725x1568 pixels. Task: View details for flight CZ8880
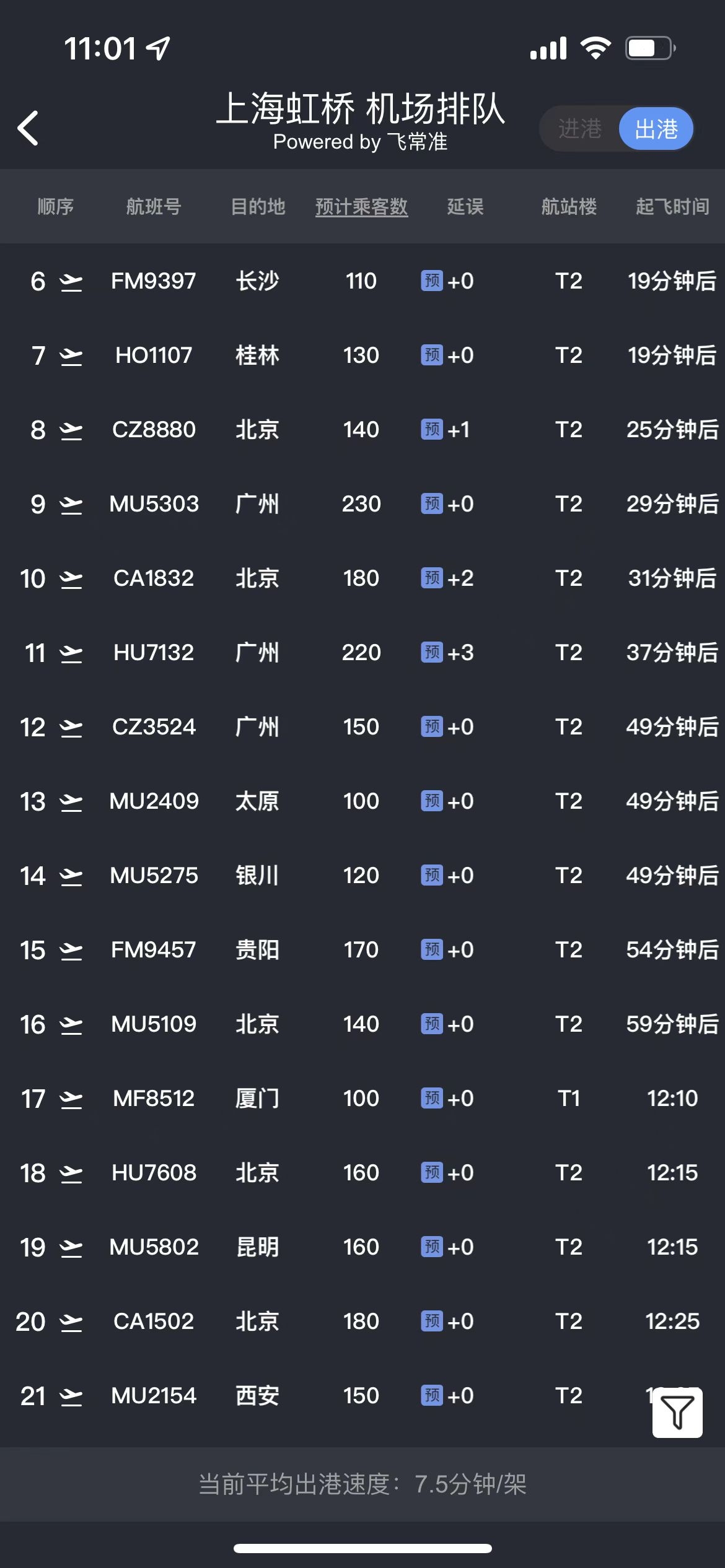click(154, 430)
